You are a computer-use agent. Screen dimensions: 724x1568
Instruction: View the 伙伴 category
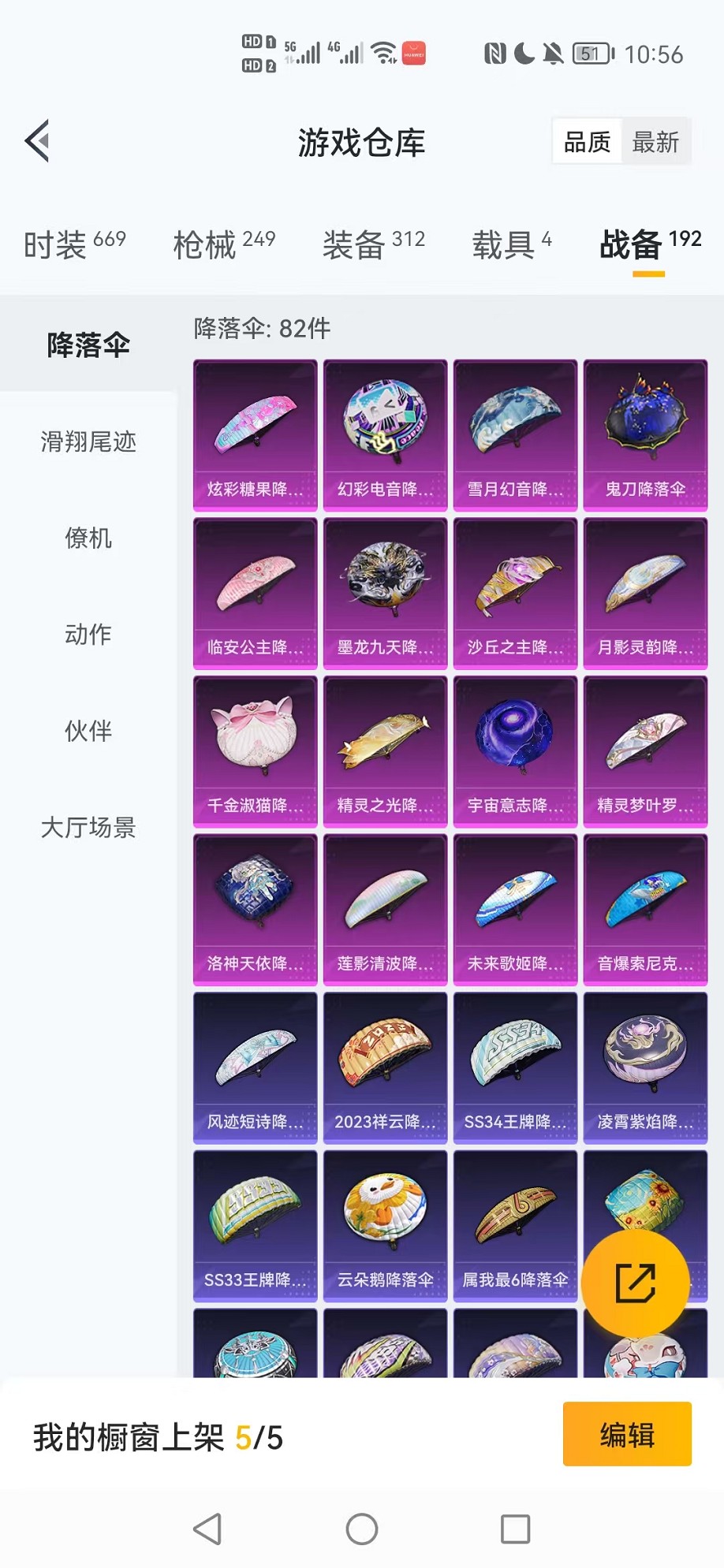coord(88,731)
